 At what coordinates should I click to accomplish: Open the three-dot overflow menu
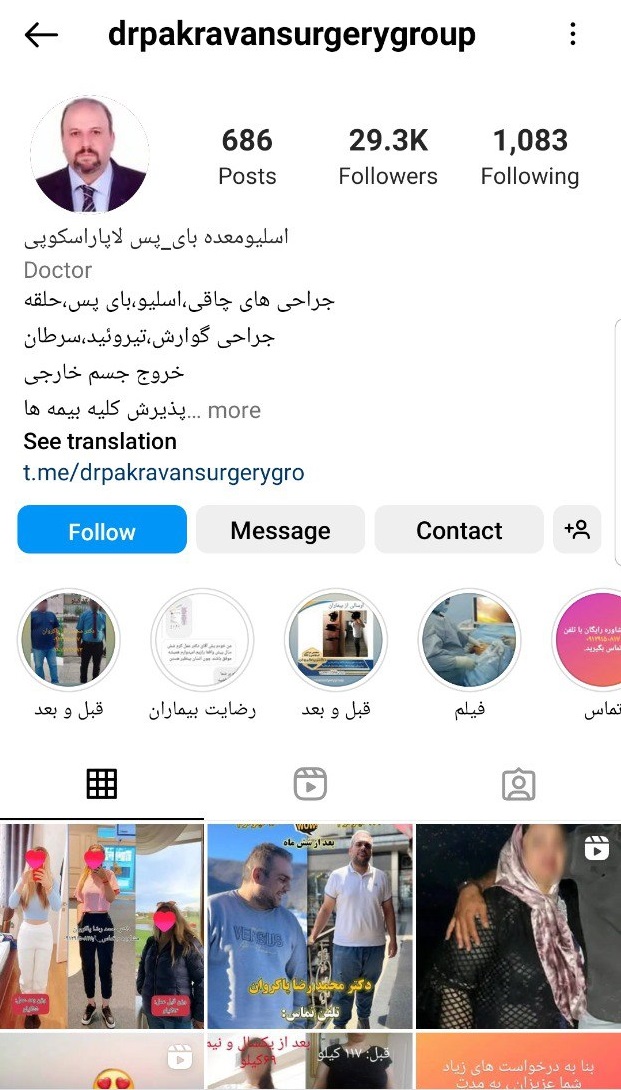573,35
